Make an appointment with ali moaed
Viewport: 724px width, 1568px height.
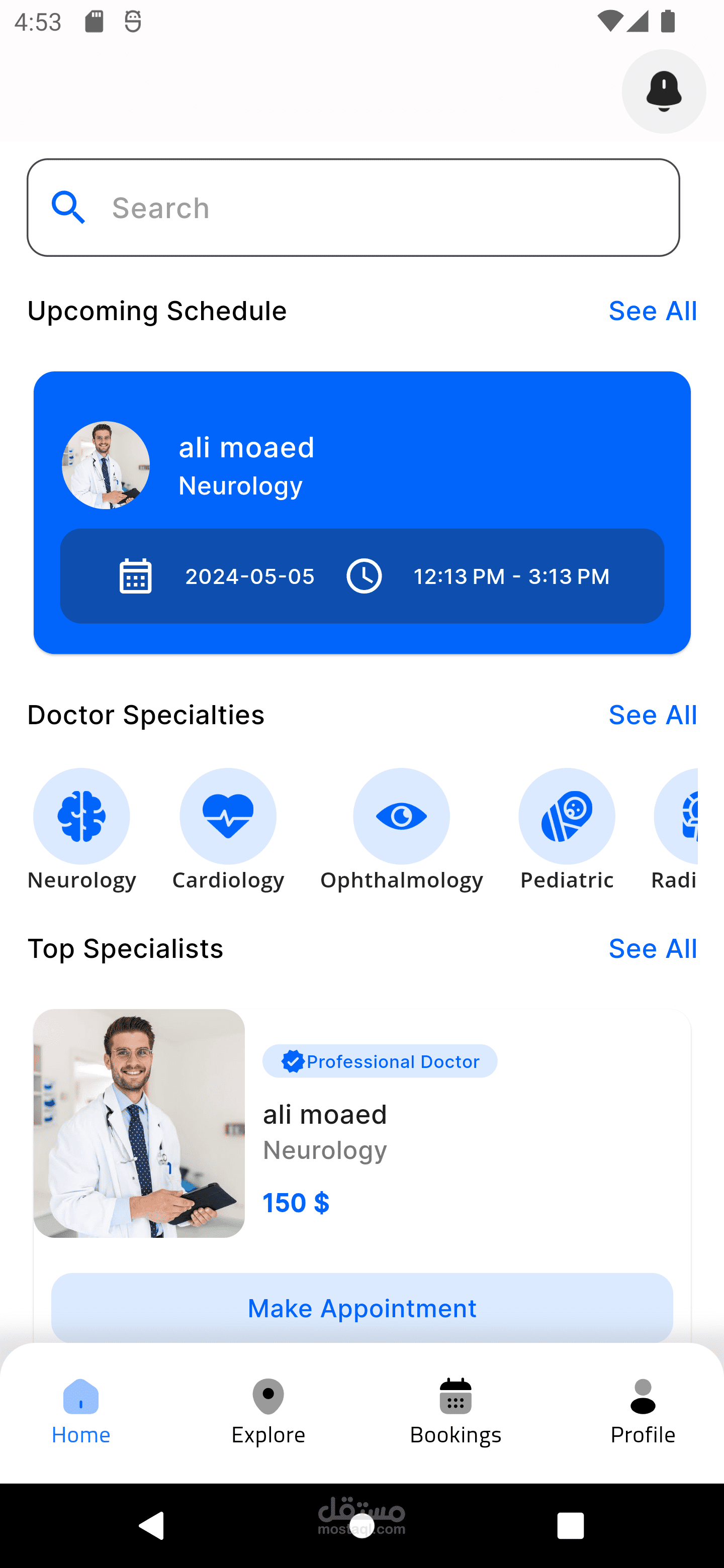point(361,1308)
